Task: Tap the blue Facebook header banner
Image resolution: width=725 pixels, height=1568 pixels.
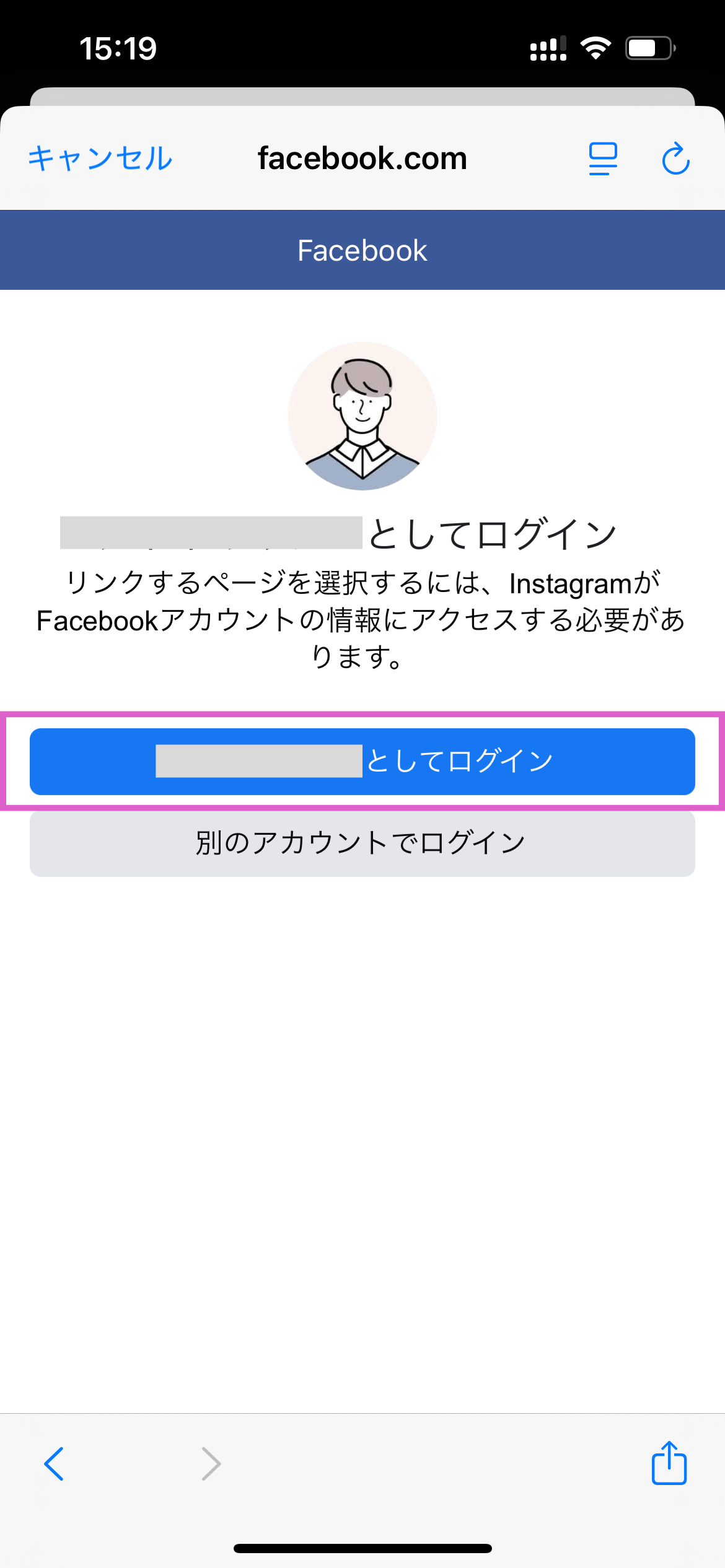Action: [362, 249]
